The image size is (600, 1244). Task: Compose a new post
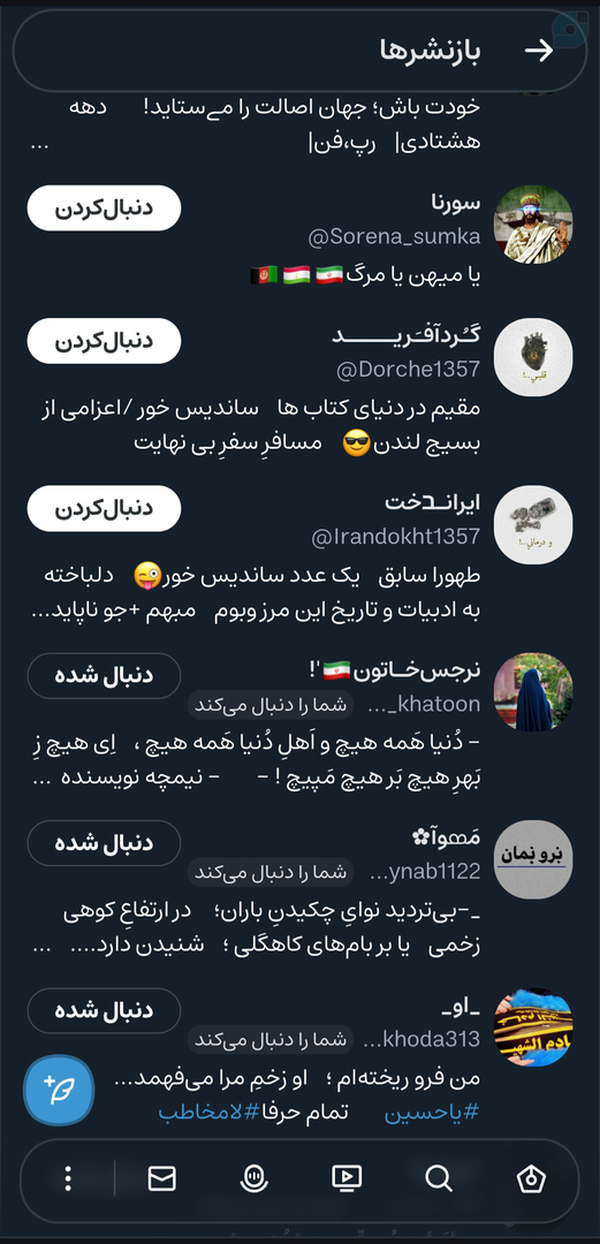(58, 1089)
